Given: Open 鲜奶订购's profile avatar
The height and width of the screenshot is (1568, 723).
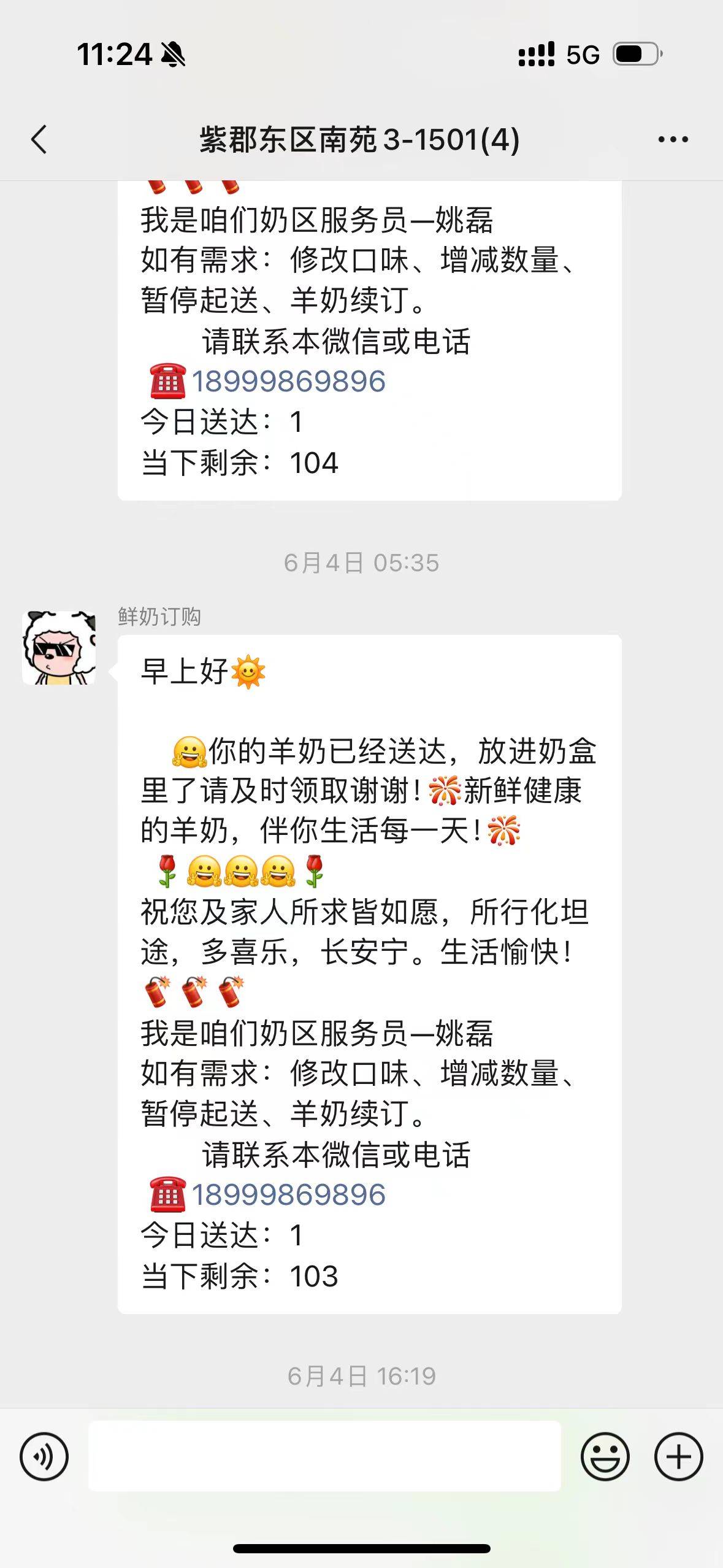Looking at the screenshot, I should coord(59,648).
